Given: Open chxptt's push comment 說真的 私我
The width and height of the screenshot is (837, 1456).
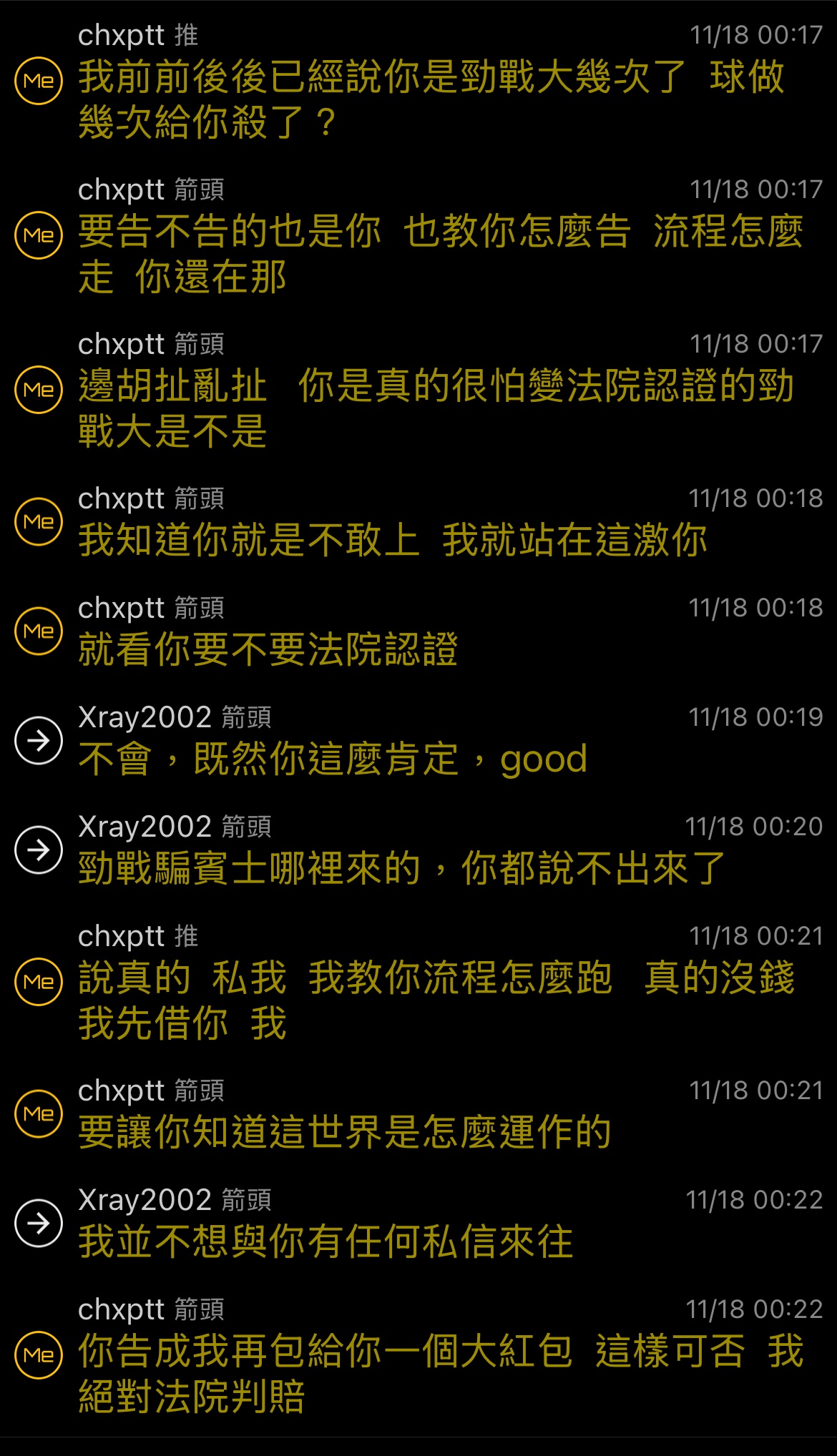Looking at the screenshot, I should pyautogui.click(x=418, y=983).
